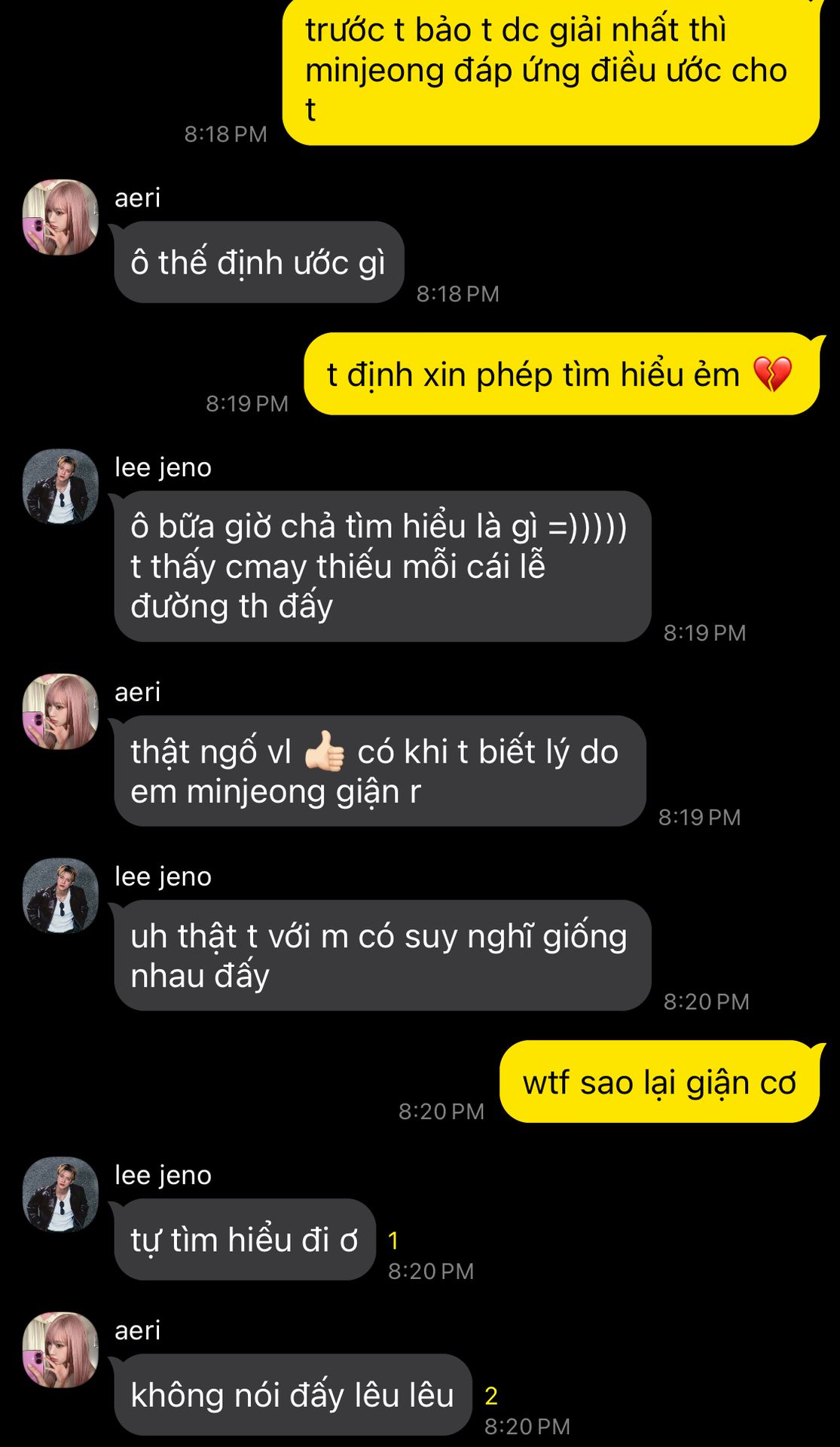Open aeri's avatar beside "ô thế định ước gì"

[x=60, y=217]
